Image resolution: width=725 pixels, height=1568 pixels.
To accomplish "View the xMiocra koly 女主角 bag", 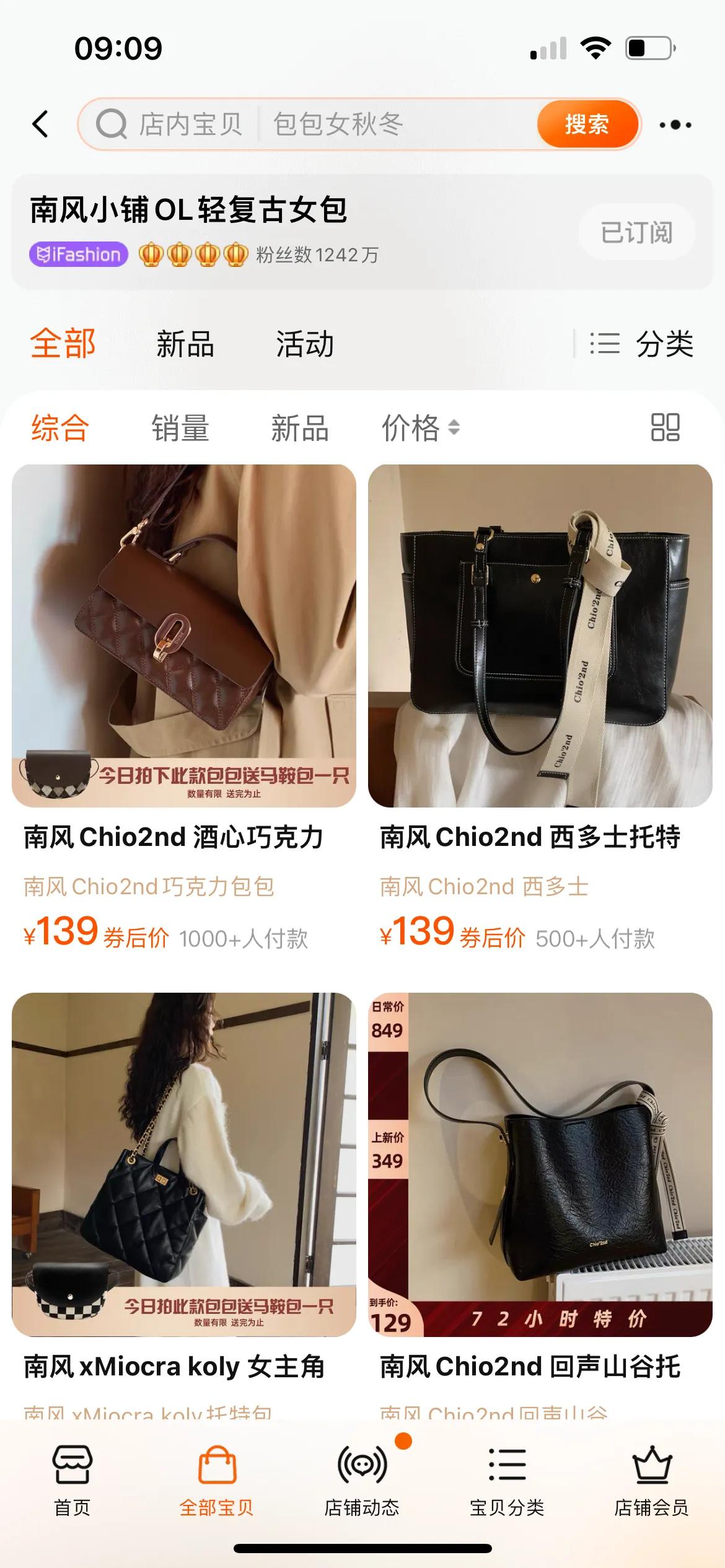I will [x=184, y=1206].
